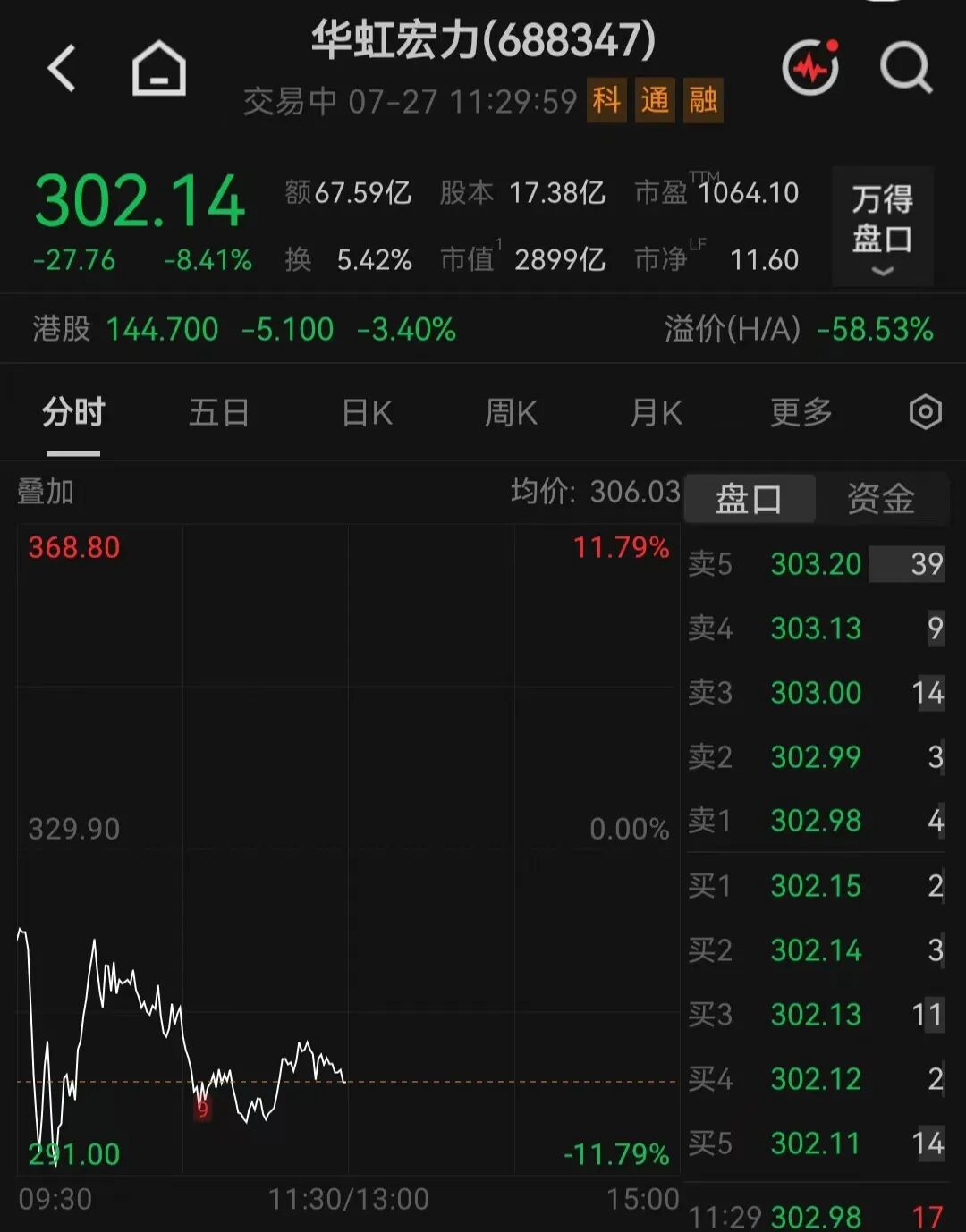Viewport: 966px width, 1232px height.
Task: Open the 港股 H-share quote row
Action: pos(483,329)
